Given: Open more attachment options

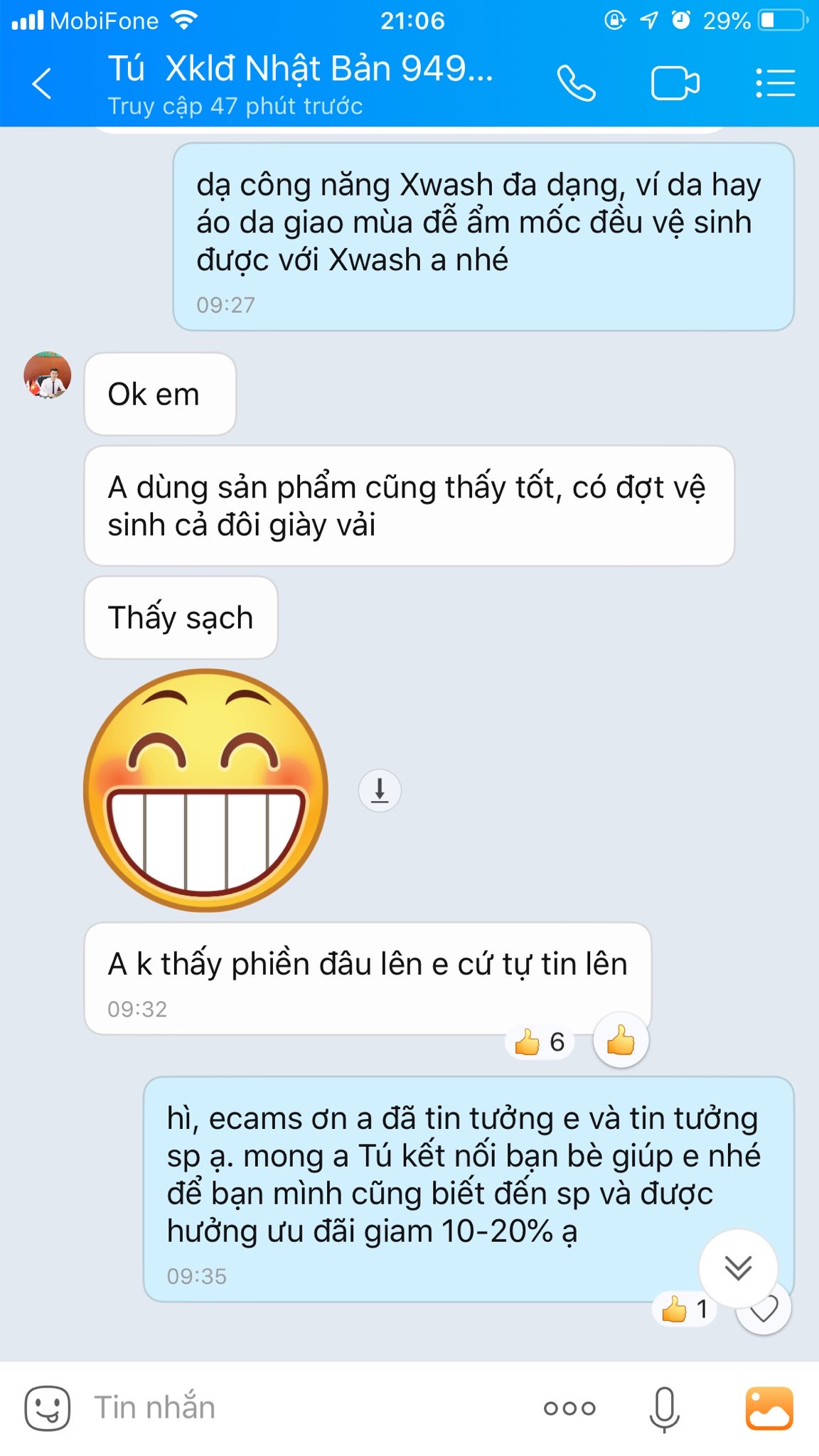Looking at the screenshot, I should tap(569, 1408).
